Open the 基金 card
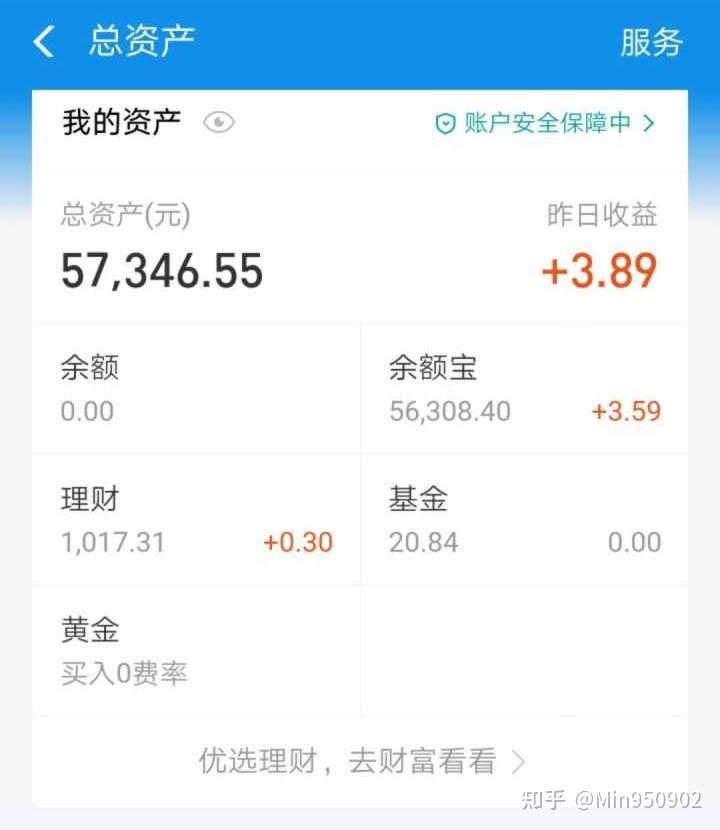The image size is (720, 830). tap(524, 520)
